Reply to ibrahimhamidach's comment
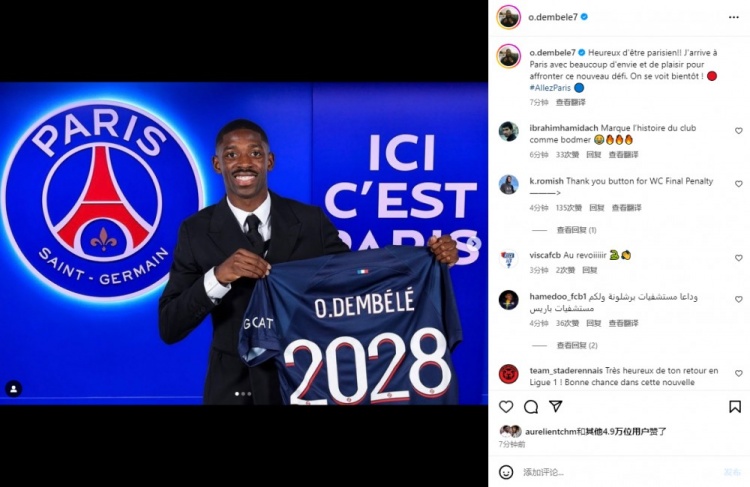Viewport: 750px width, 487px height. tap(593, 155)
